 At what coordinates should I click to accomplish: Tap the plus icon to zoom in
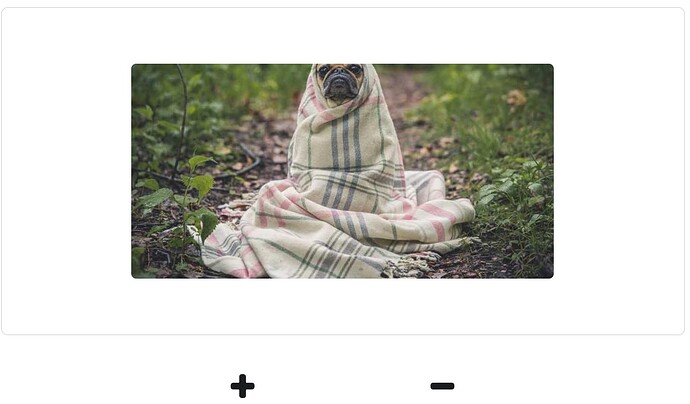point(242,386)
